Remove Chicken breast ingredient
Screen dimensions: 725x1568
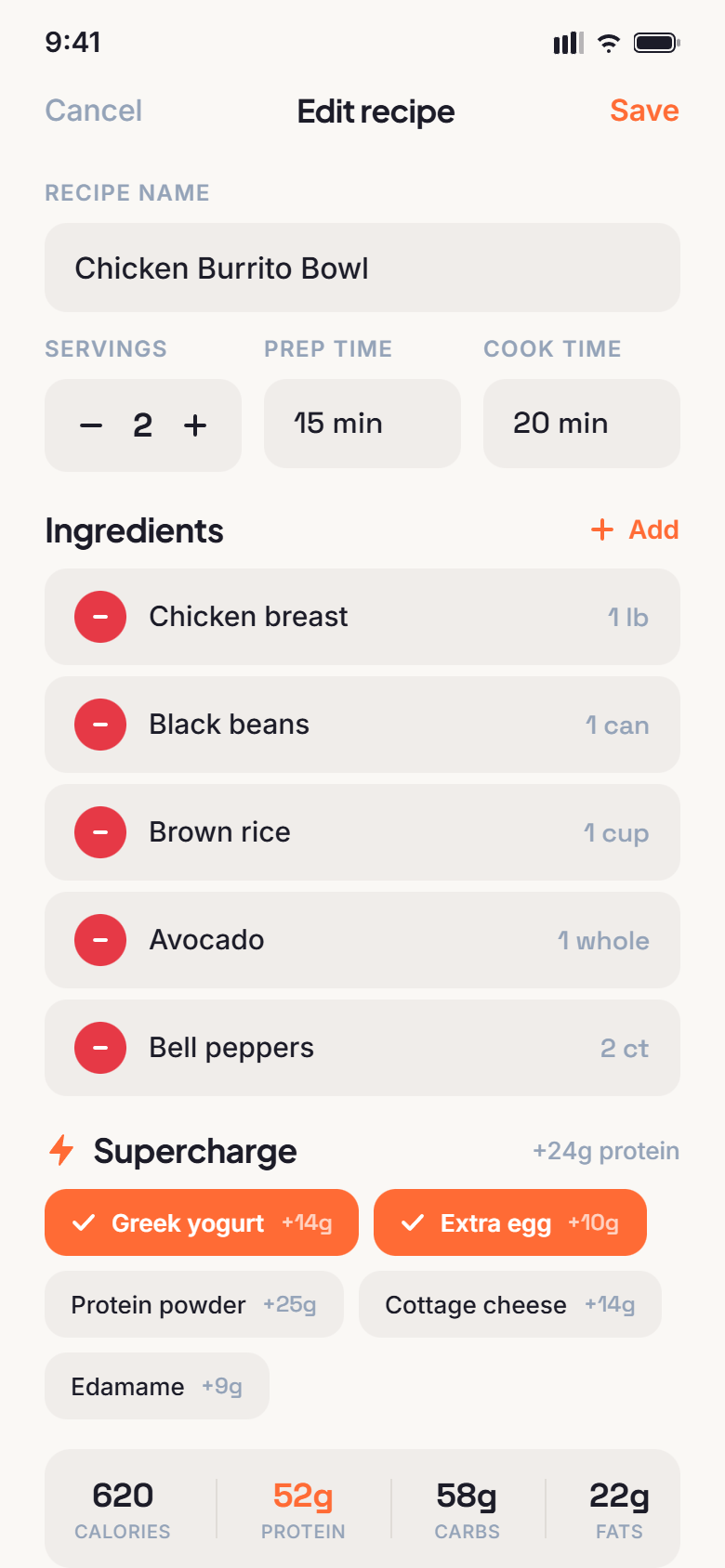point(99,617)
